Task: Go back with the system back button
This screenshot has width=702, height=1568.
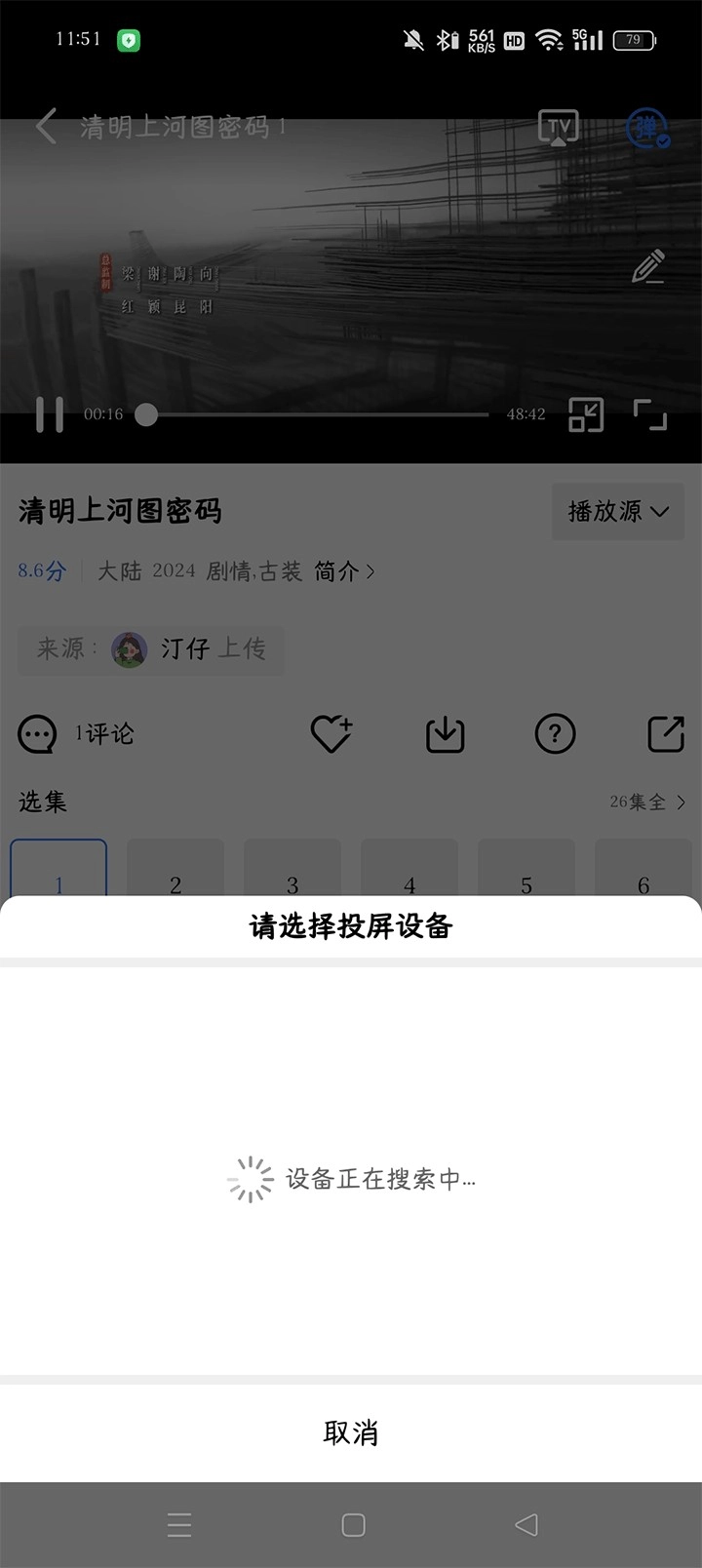Action: point(526,1524)
